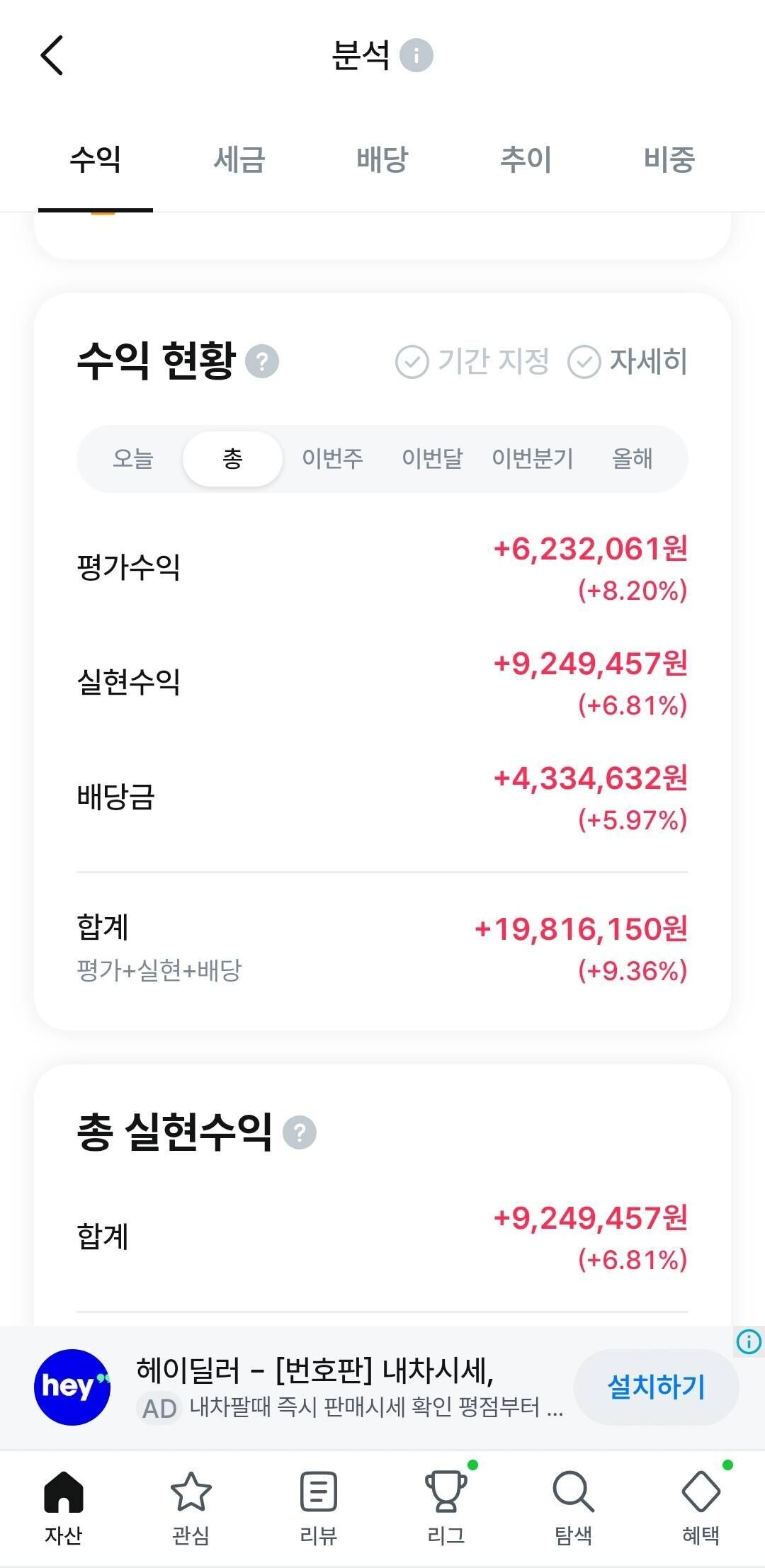Enable the 기간 지정 period option
The image size is (765, 1568).
point(474,361)
